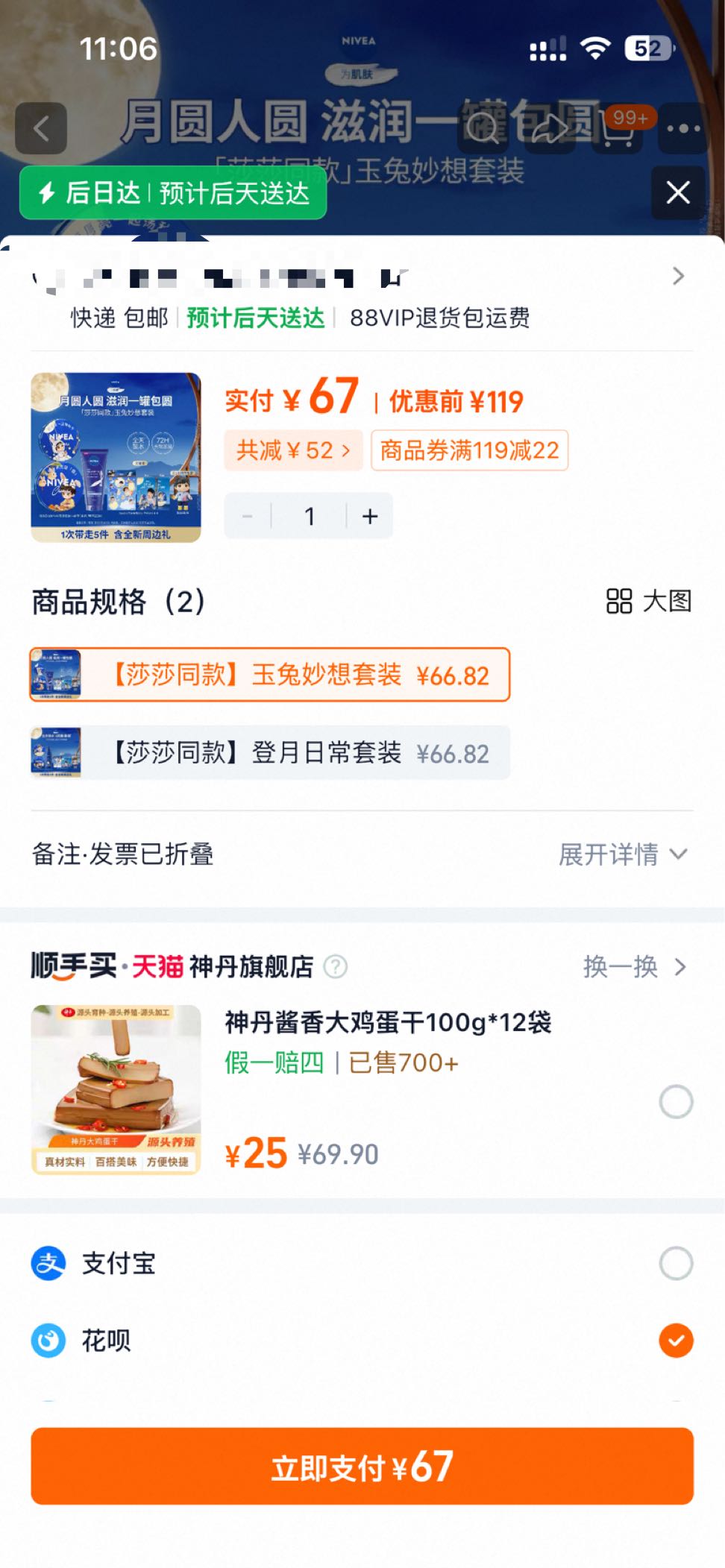725x1568 pixels.
Task: Select the 玉兔妙想套装 option
Action: point(270,675)
